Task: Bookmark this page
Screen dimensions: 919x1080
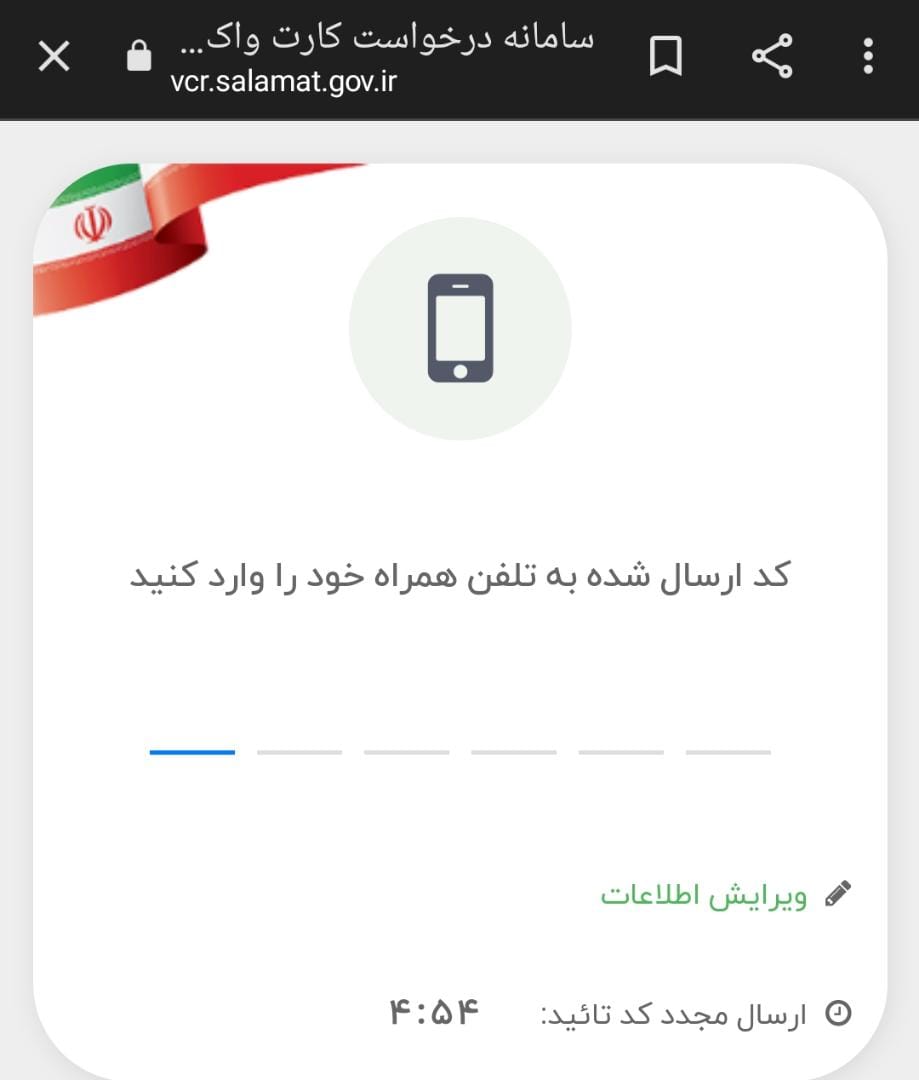Action: (x=666, y=57)
